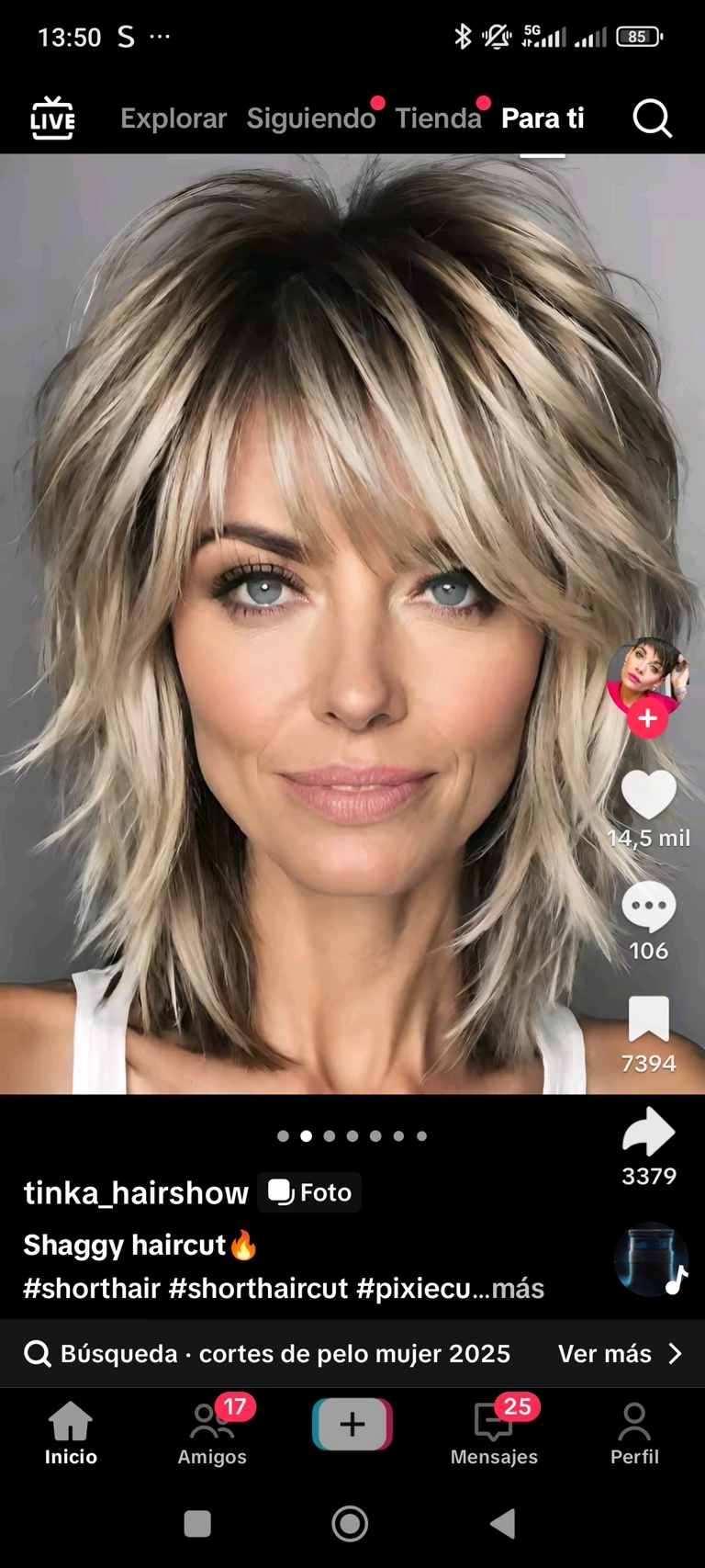Follow tinka_hairshow with the plus badge
Screen dimensions: 705x1568
click(x=647, y=718)
